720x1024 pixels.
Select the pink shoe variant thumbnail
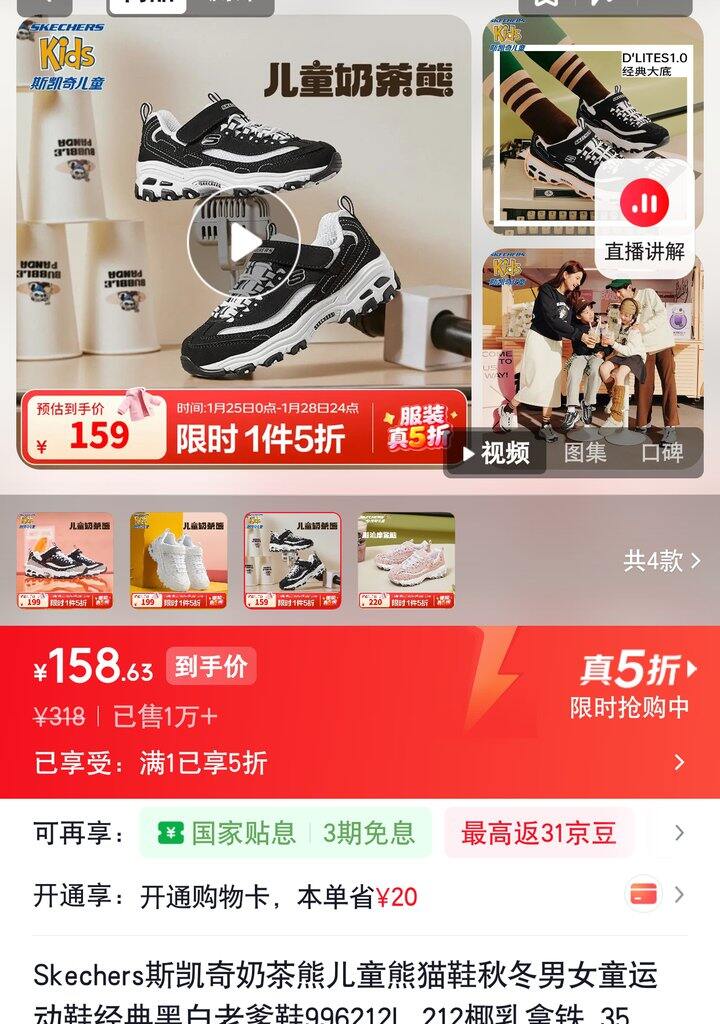(406, 561)
